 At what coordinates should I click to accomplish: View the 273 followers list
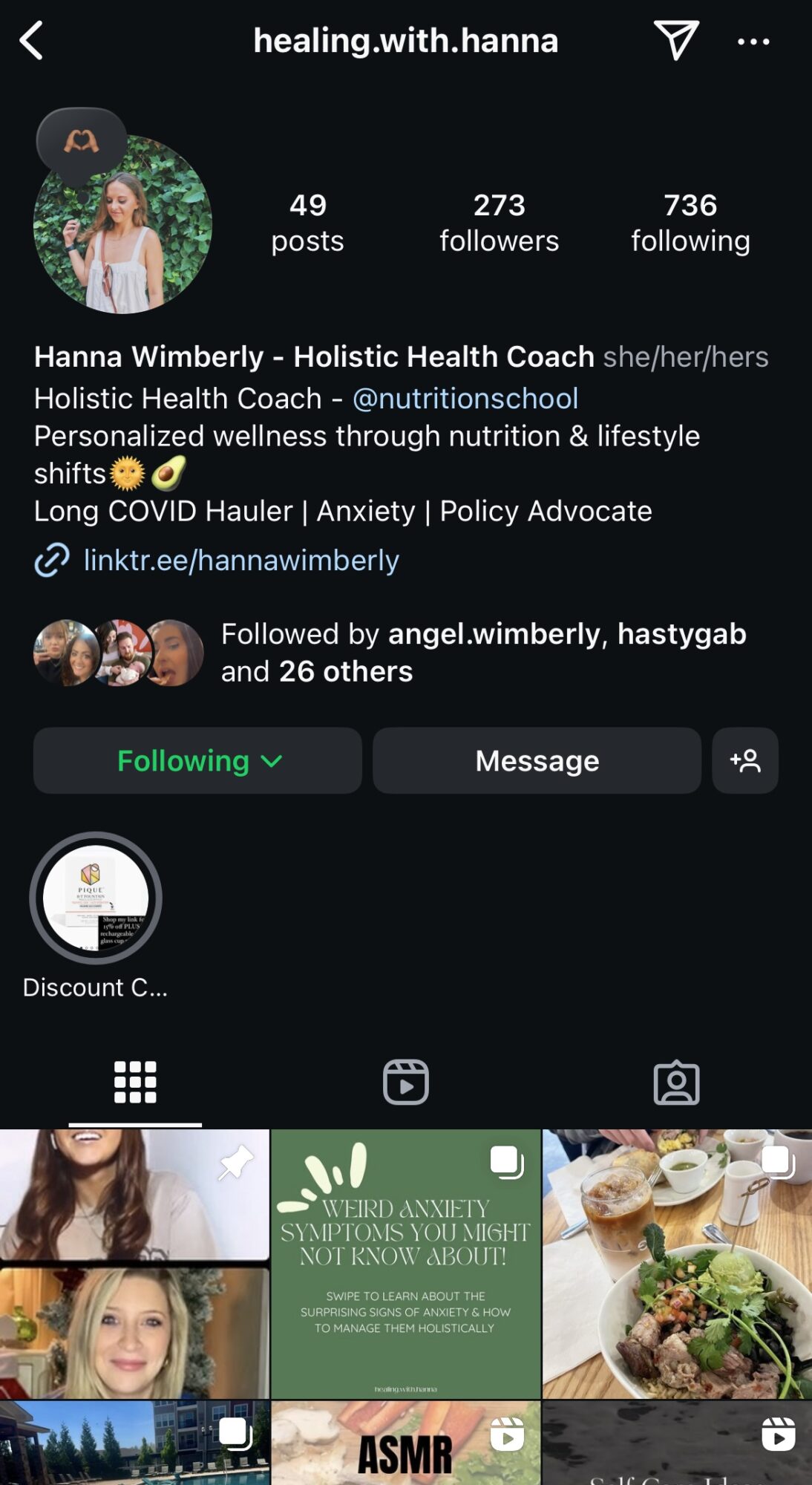click(x=499, y=223)
